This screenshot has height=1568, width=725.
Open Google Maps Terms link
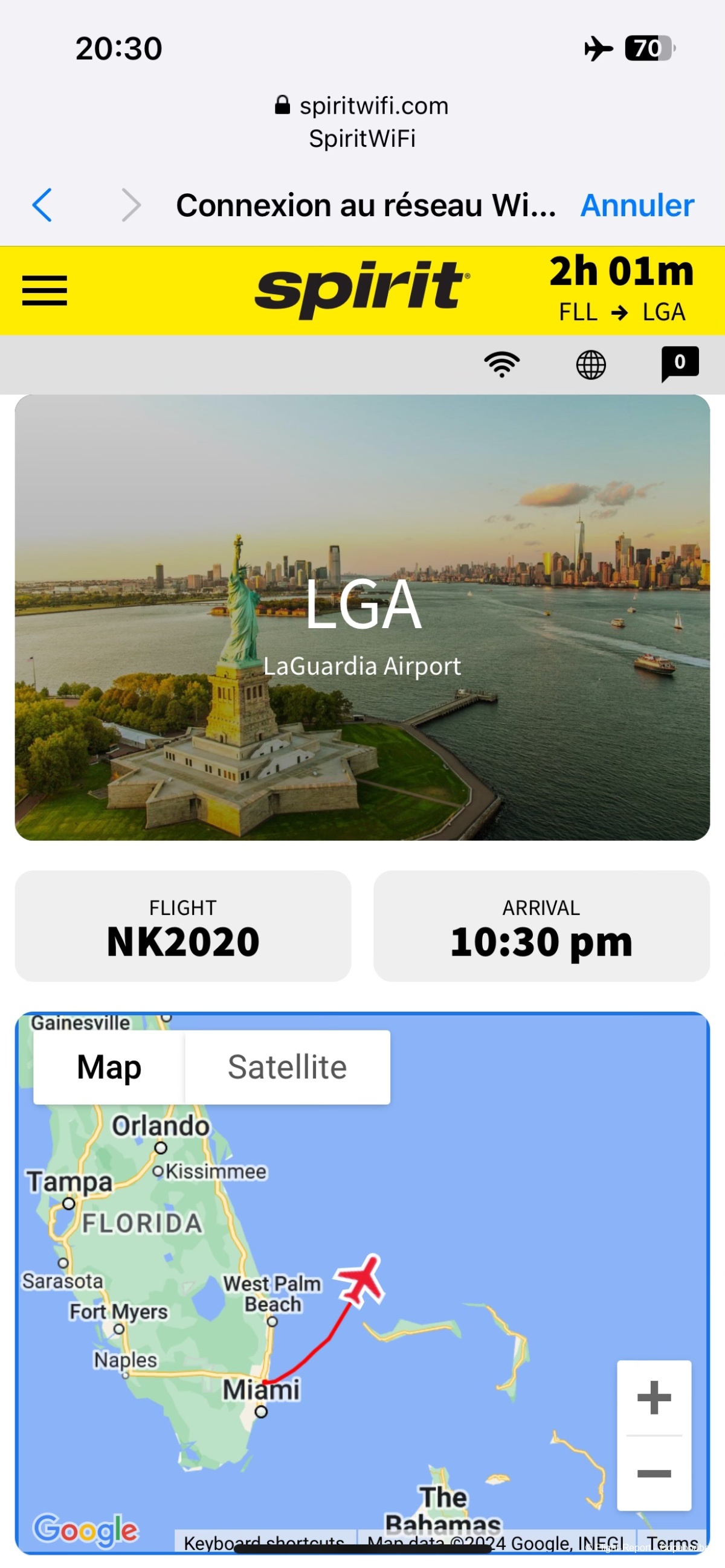(672, 1543)
